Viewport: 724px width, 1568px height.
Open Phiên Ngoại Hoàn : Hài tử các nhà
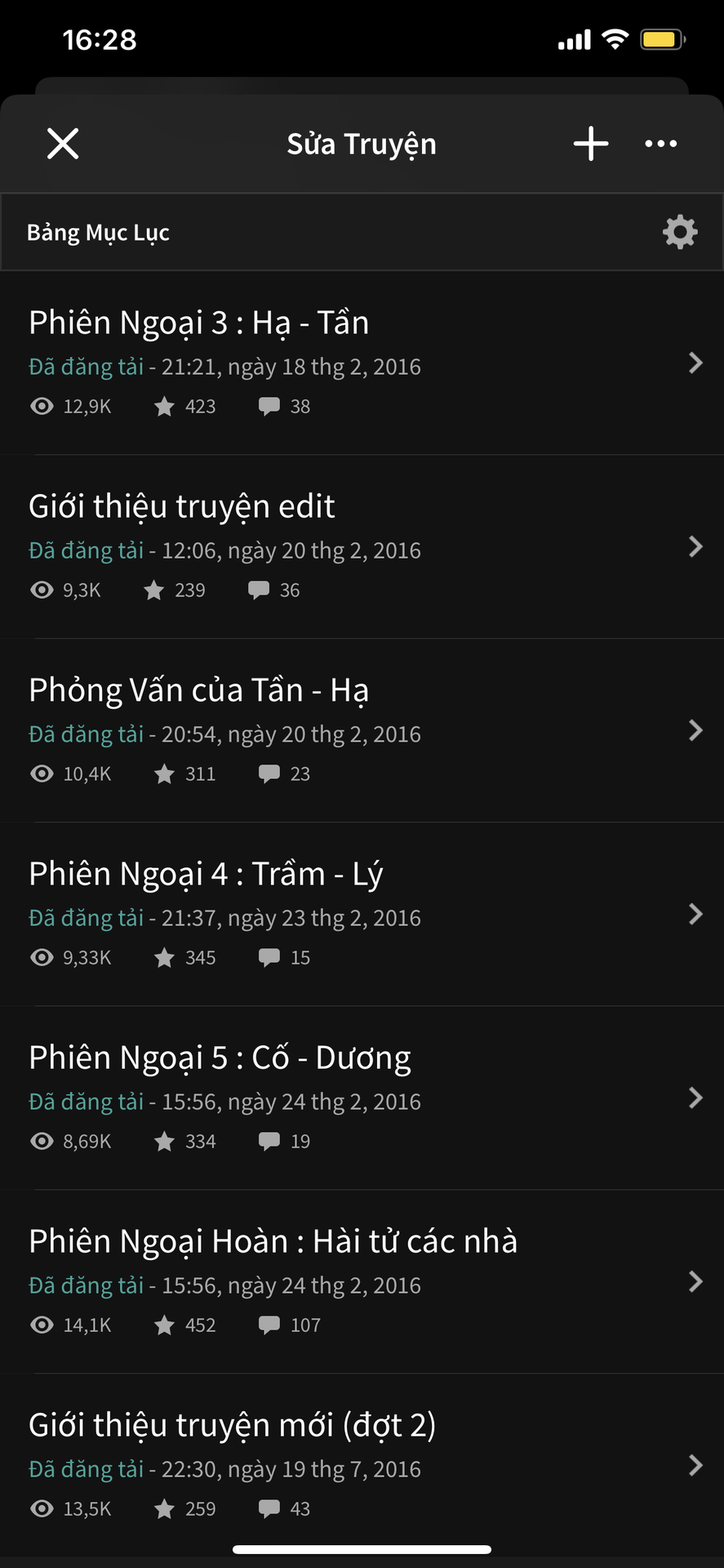click(362, 1281)
